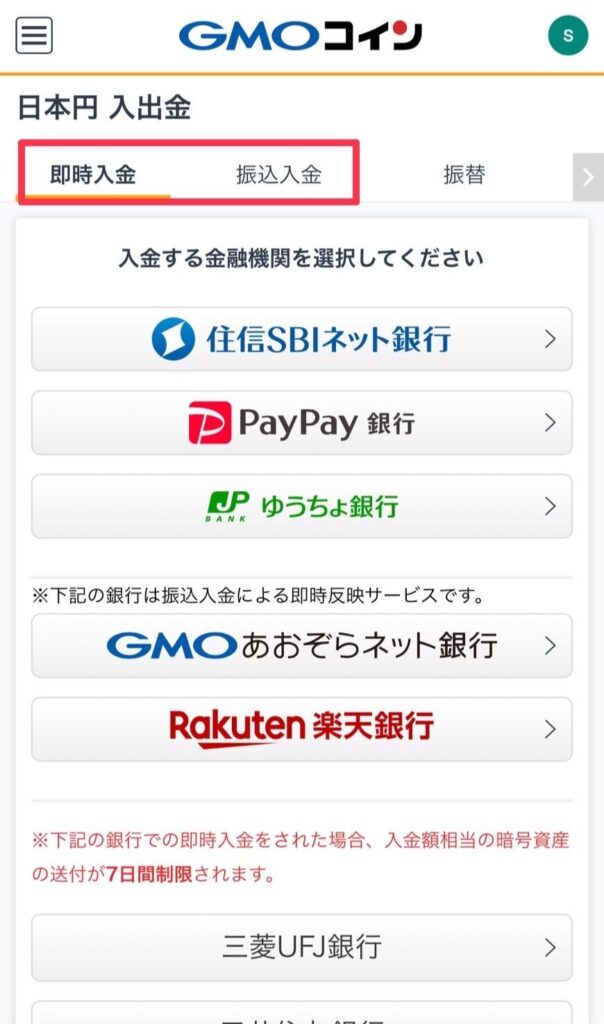The height and width of the screenshot is (1024, 604).
Task: Choose GMOあおぞらネット銀行
Action: pos(302,646)
